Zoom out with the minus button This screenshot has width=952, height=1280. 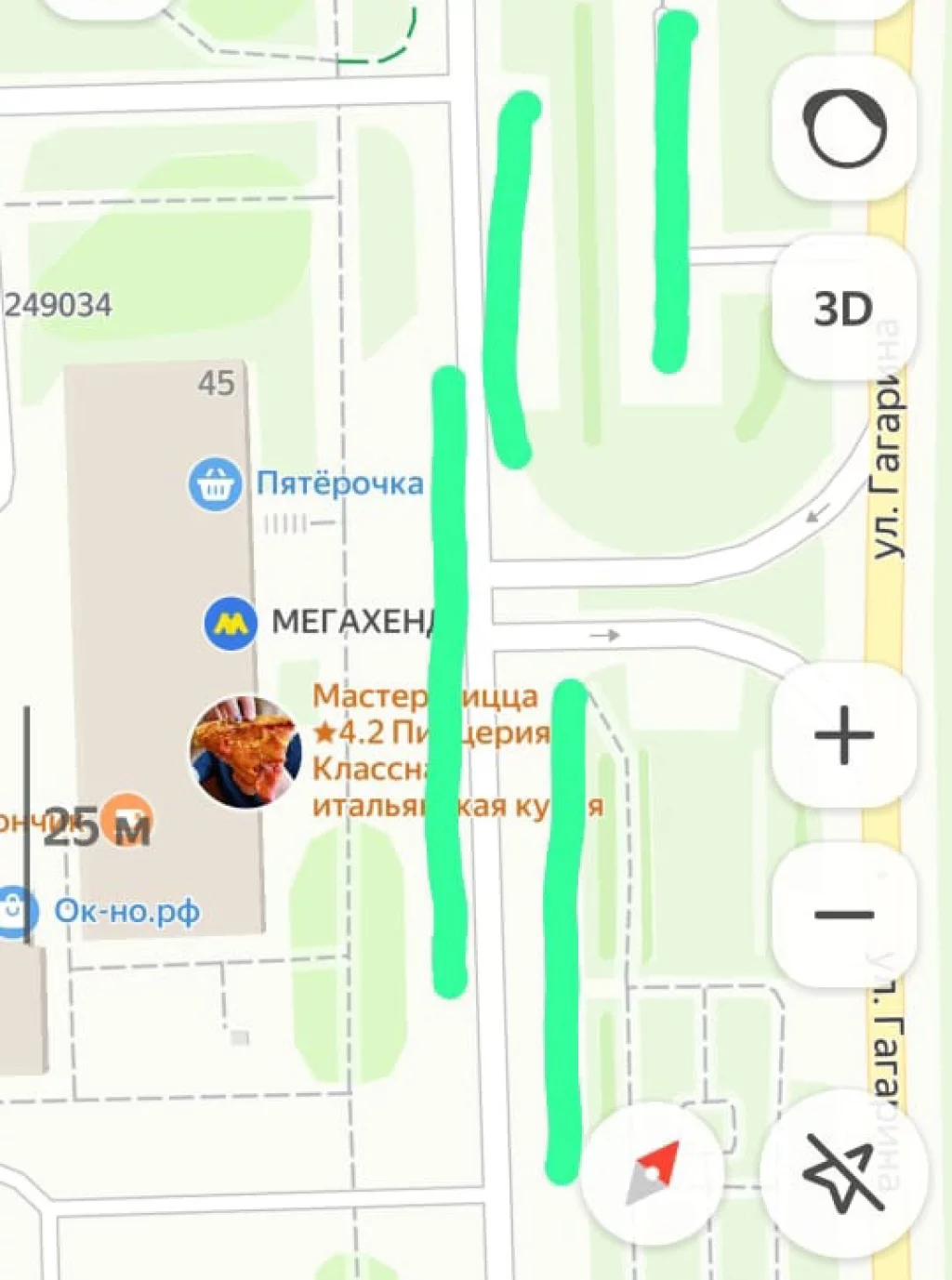pyautogui.click(x=843, y=914)
